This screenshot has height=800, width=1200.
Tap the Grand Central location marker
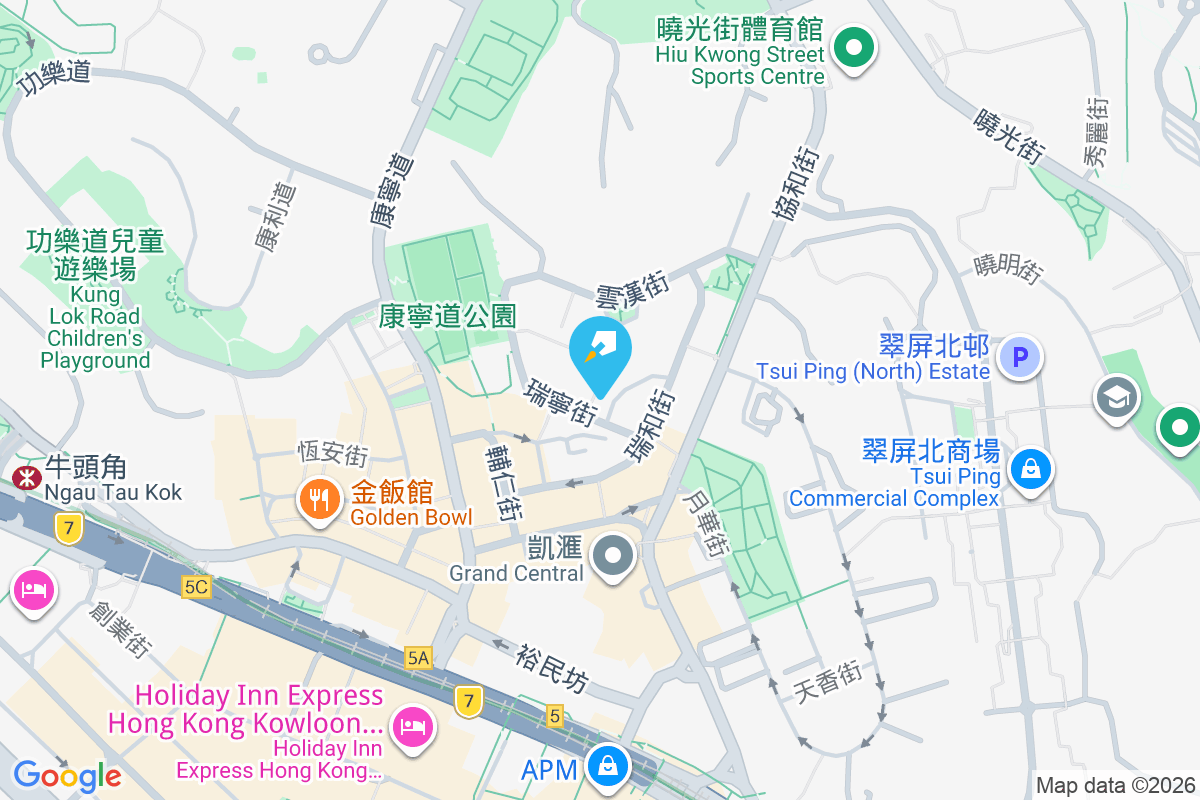pos(613,558)
